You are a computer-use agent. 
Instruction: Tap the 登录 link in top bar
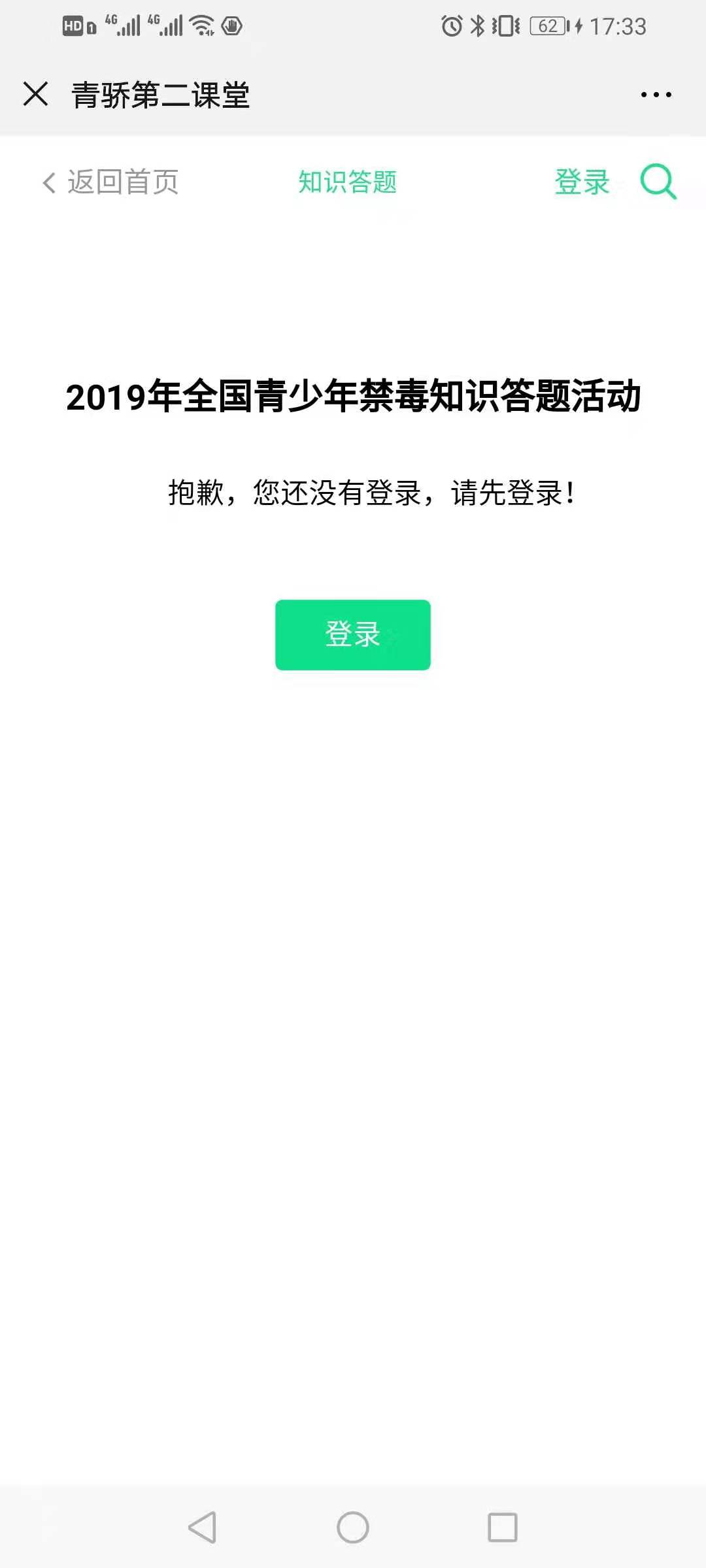[x=582, y=182]
